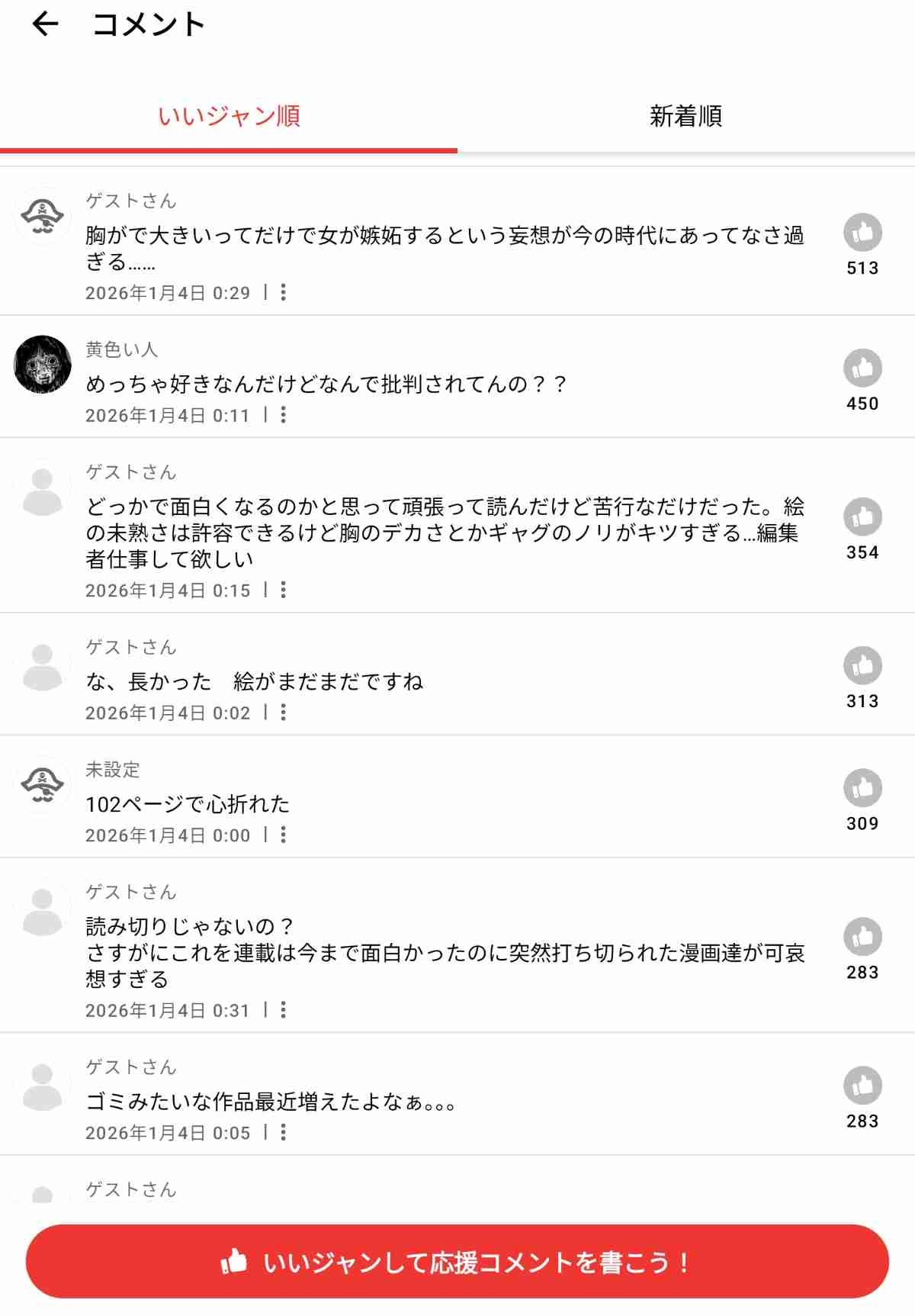915x1316 pixels.
Task: Like the comment with 513 likes
Action: pyautogui.click(x=862, y=233)
